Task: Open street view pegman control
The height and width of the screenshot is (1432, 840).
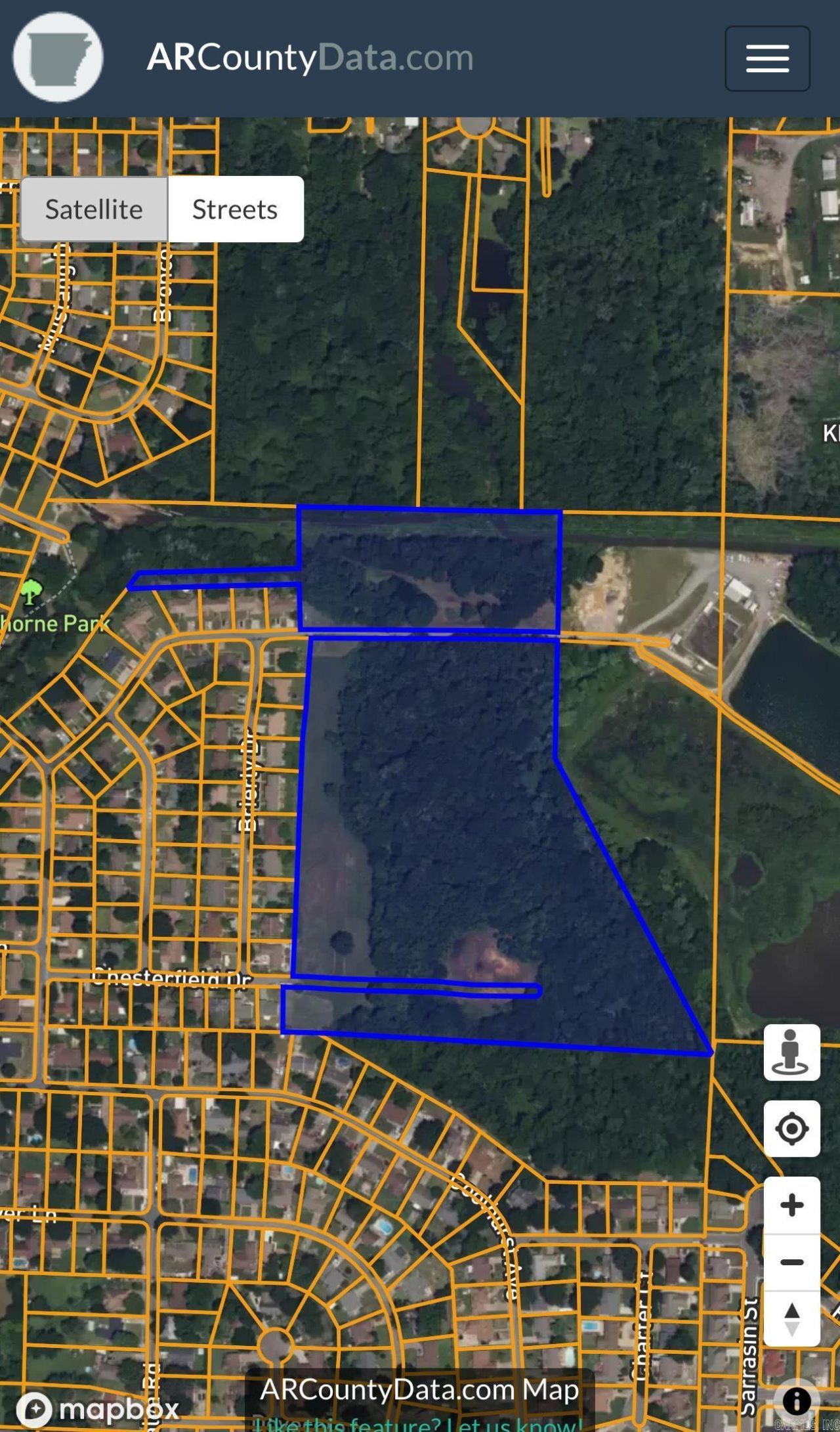Action: point(791,1052)
